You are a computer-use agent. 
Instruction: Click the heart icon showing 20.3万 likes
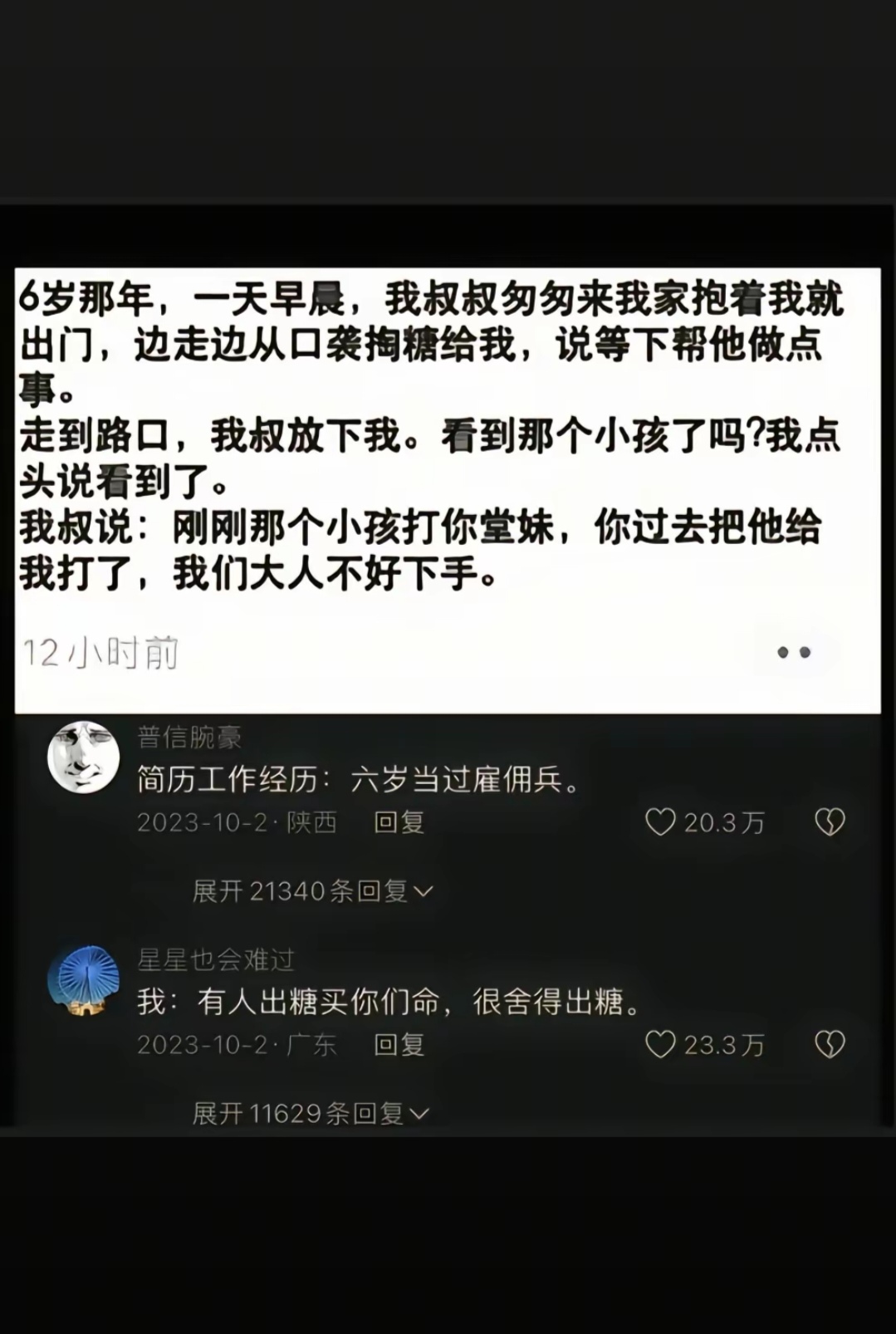click(662, 823)
